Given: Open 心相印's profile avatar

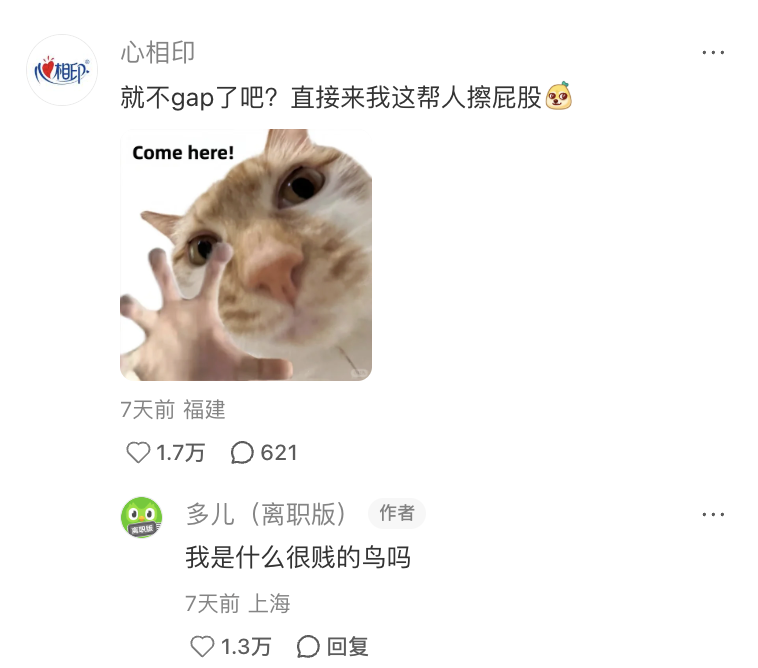Looking at the screenshot, I should click(61, 70).
